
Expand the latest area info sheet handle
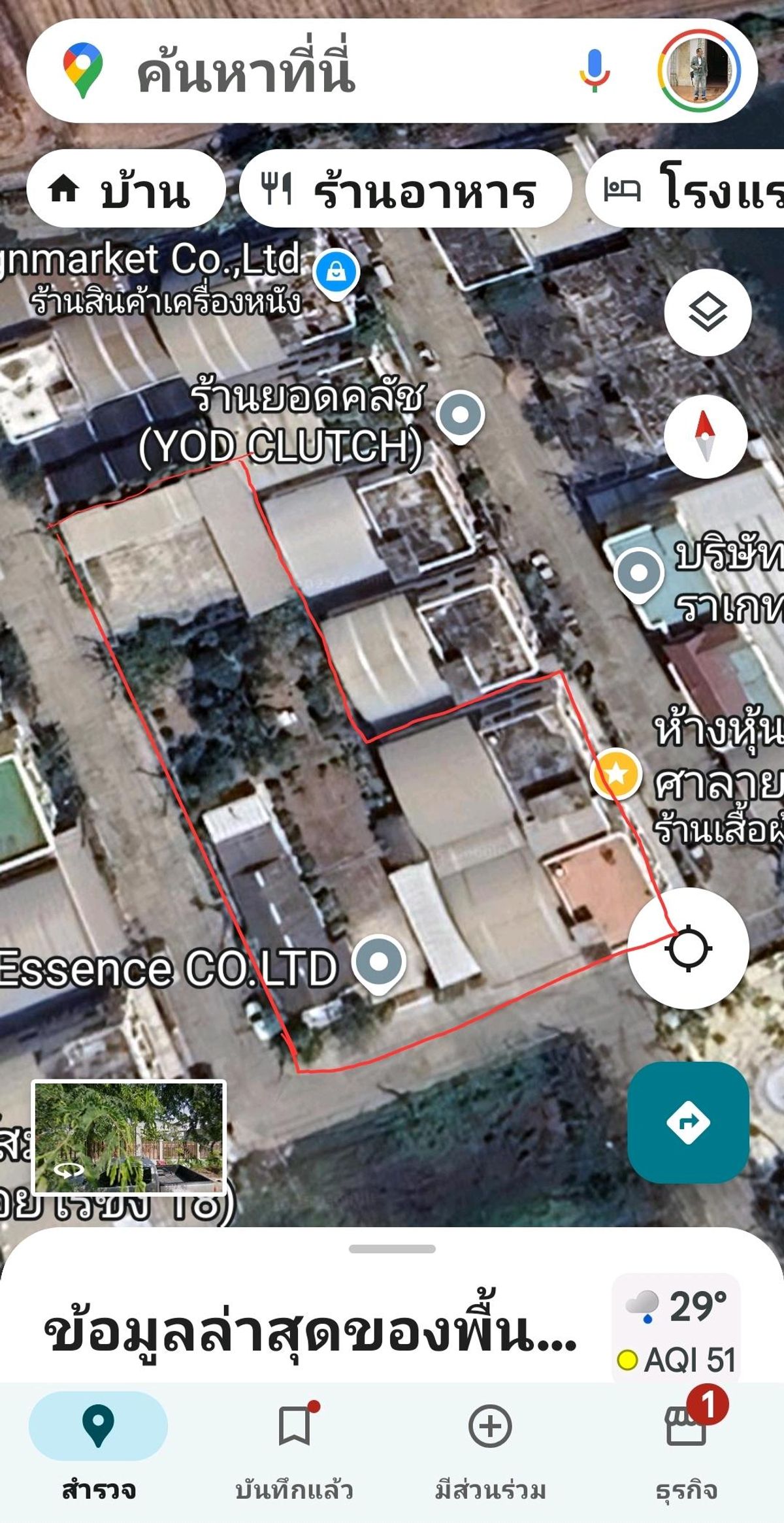point(392,1249)
